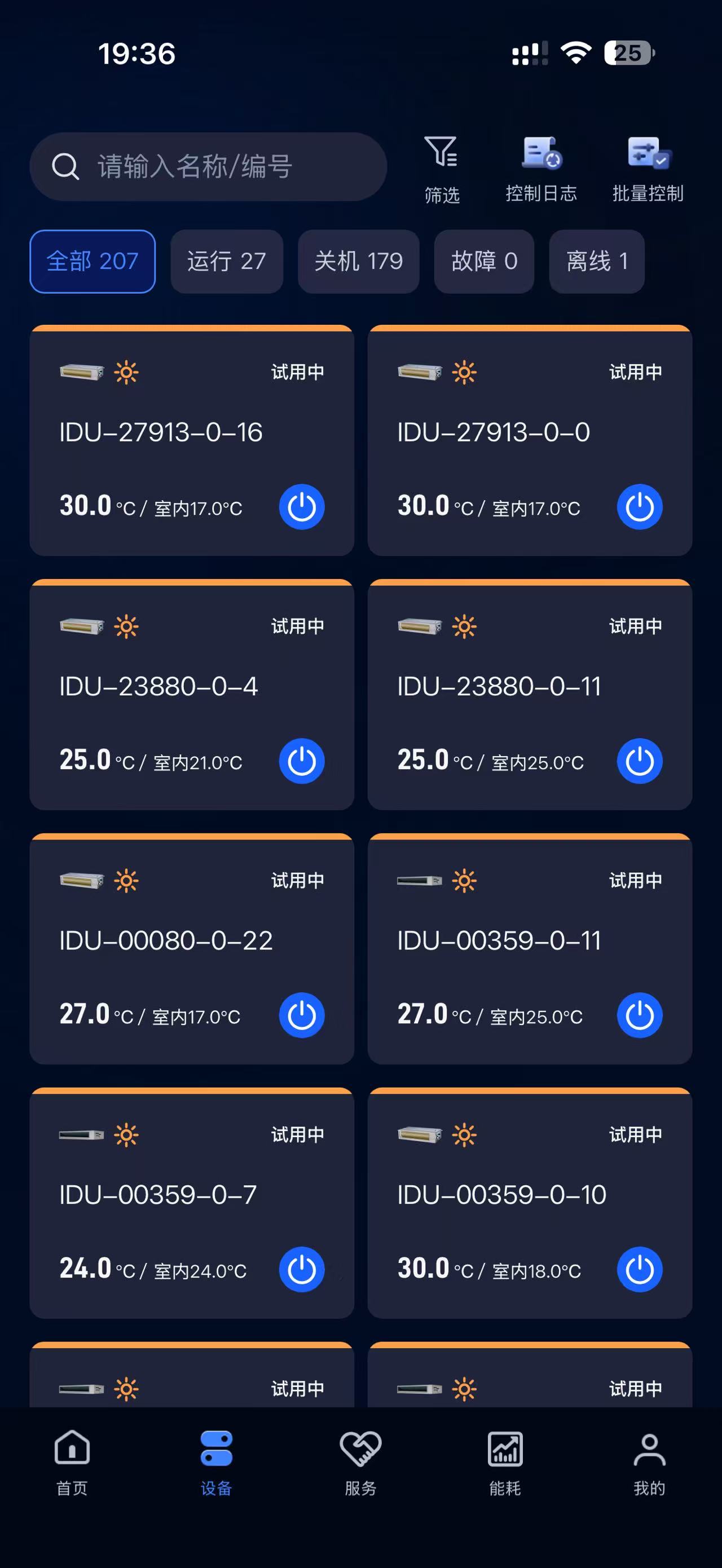Tap the 请输入名称/编号 search field
The height and width of the screenshot is (1568, 722).
pyautogui.click(x=207, y=166)
